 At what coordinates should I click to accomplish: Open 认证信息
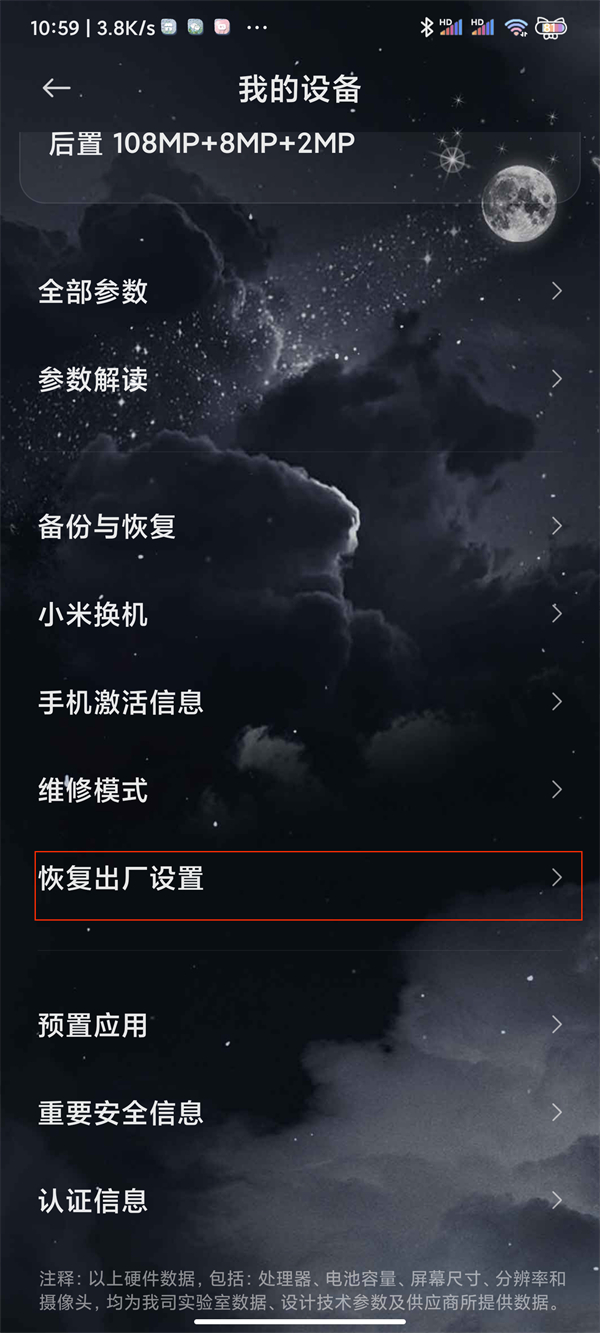coord(300,1200)
